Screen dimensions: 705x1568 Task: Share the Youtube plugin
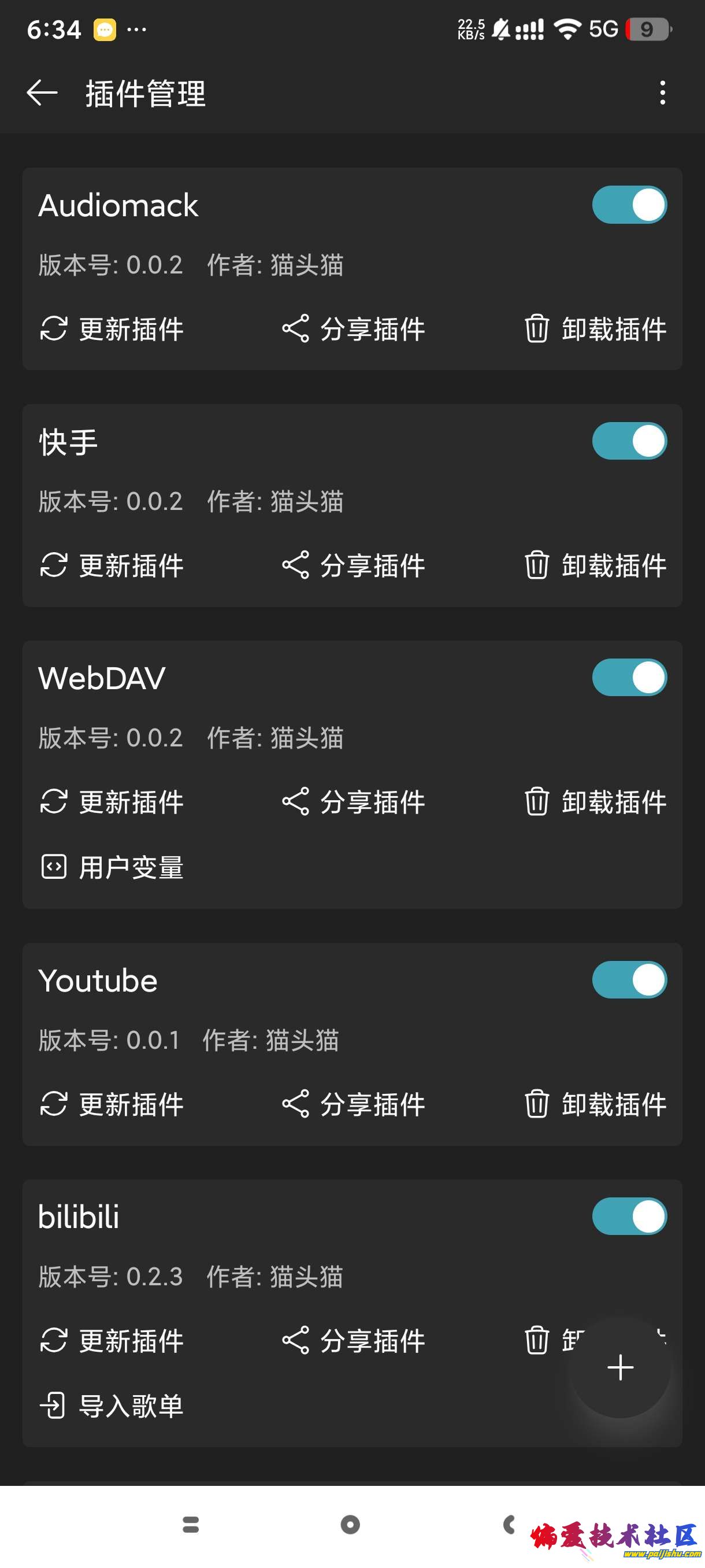[x=354, y=1104]
